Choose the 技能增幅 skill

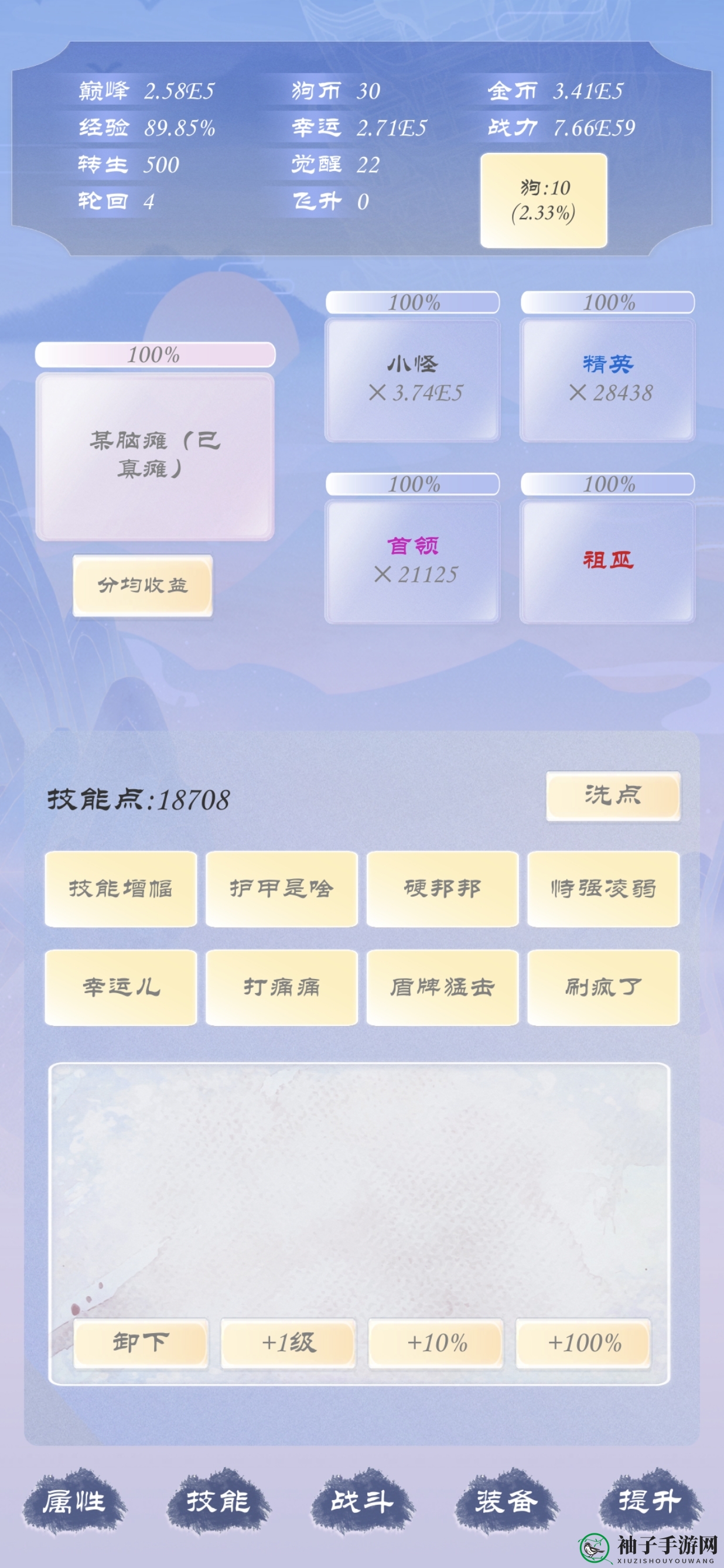point(121,889)
